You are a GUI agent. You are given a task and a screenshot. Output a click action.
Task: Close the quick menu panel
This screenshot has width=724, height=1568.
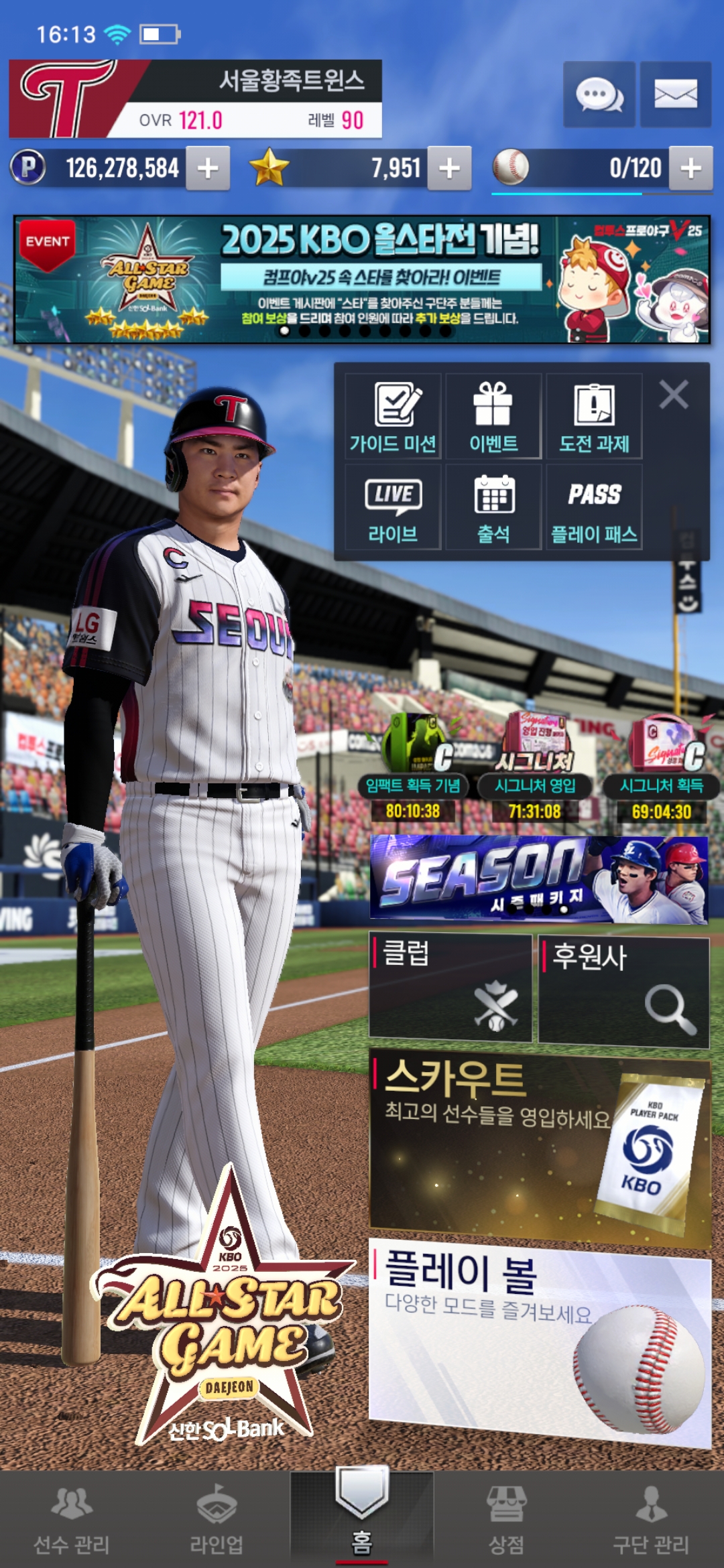coord(673,395)
